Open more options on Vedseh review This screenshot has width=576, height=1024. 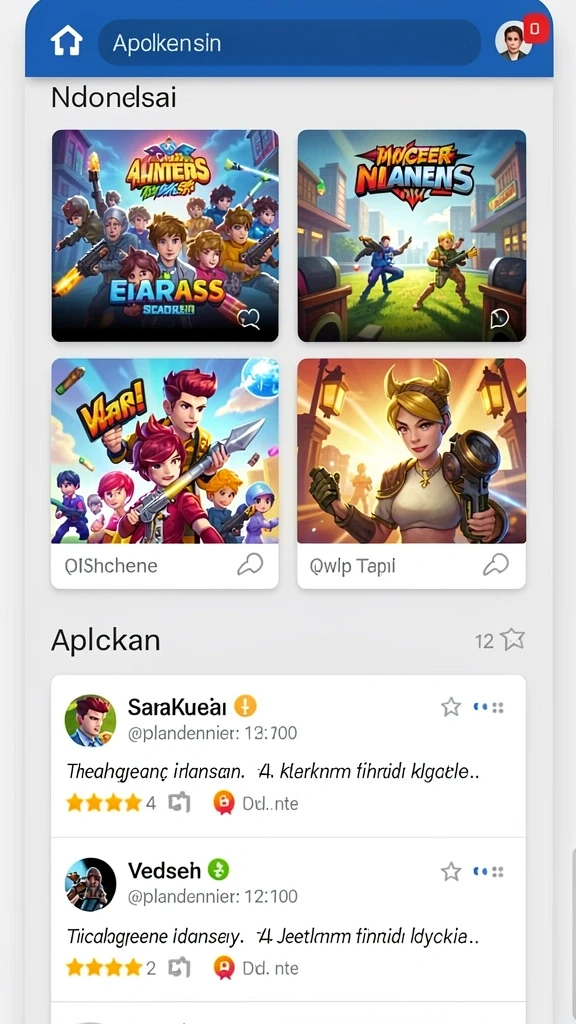click(488, 871)
